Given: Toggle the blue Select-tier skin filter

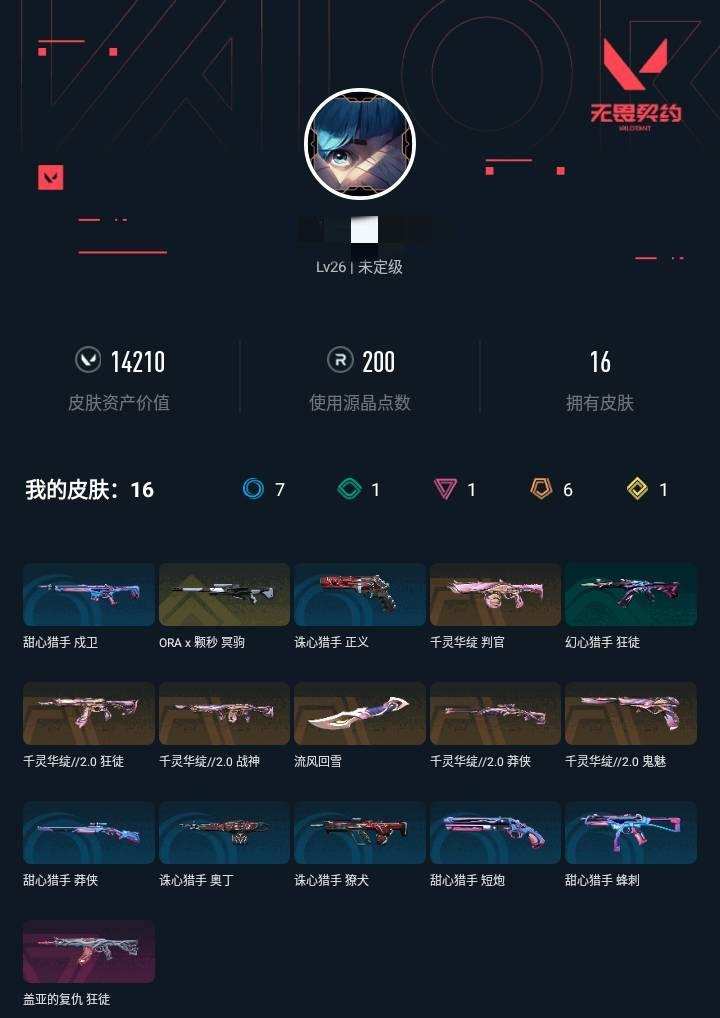Looking at the screenshot, I should (253, 489).
